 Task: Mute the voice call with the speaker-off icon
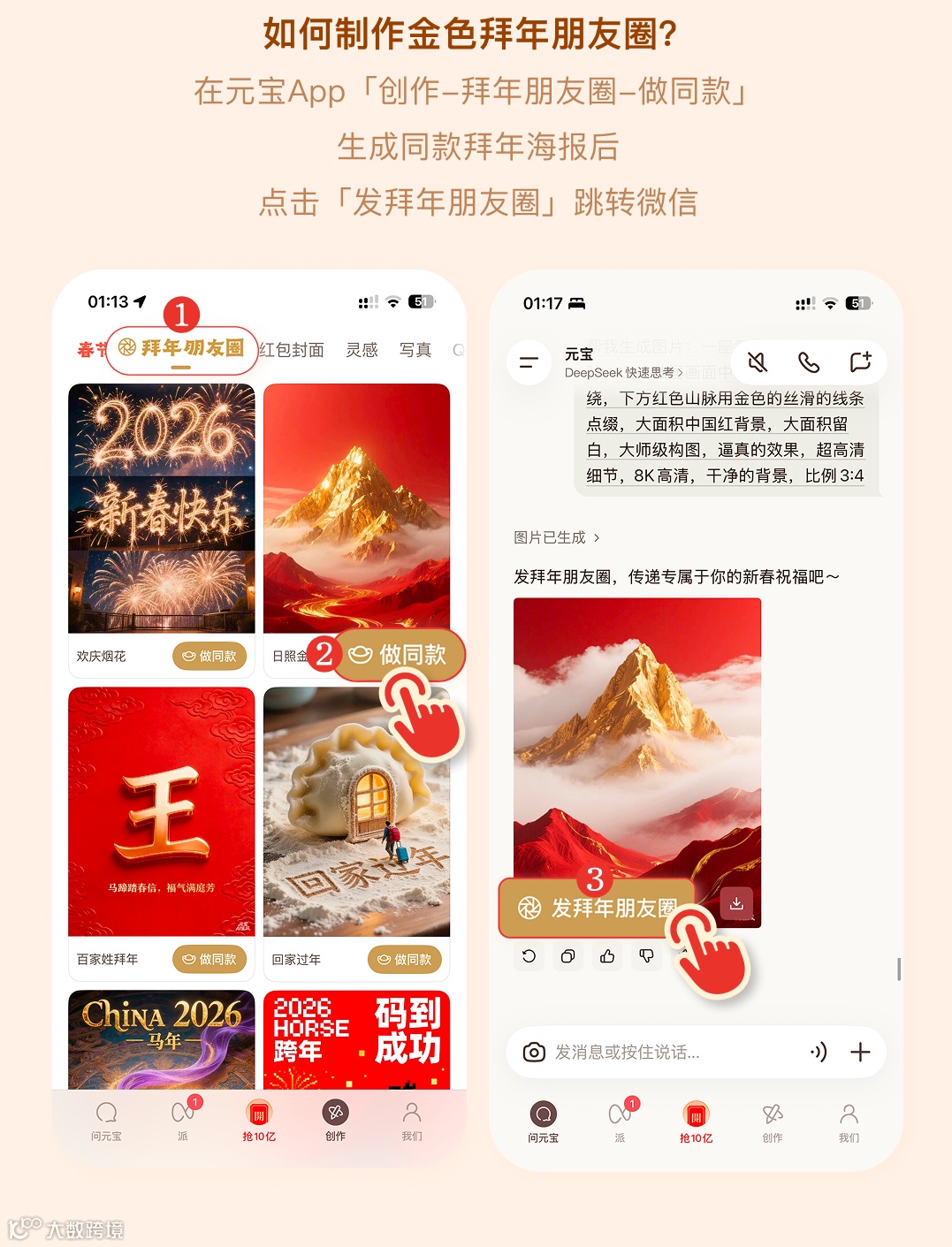[758, 362]
